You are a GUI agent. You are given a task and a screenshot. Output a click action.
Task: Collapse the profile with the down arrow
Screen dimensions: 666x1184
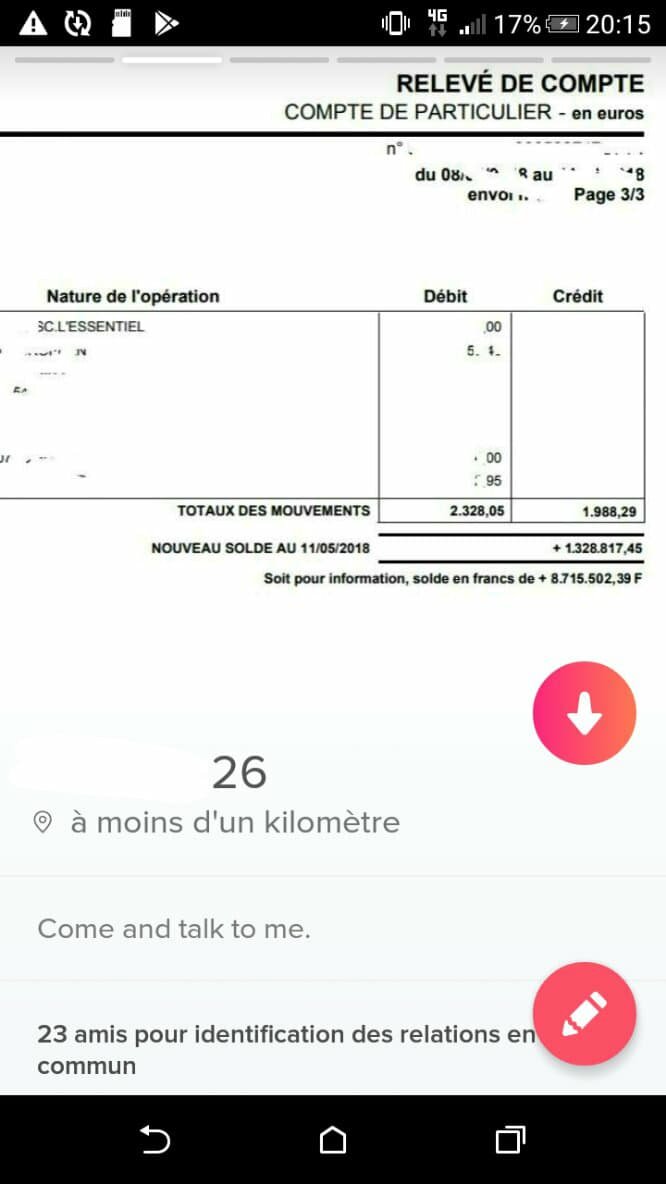point(584,713)
